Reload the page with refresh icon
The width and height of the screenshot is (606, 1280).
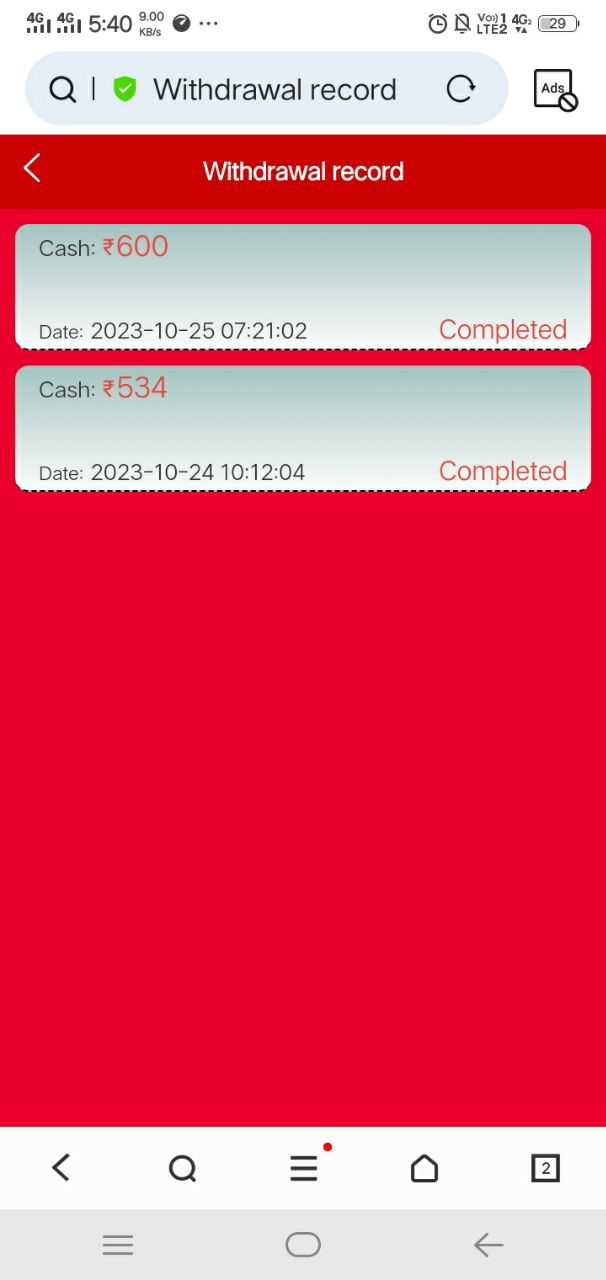(x=460, y=89)
